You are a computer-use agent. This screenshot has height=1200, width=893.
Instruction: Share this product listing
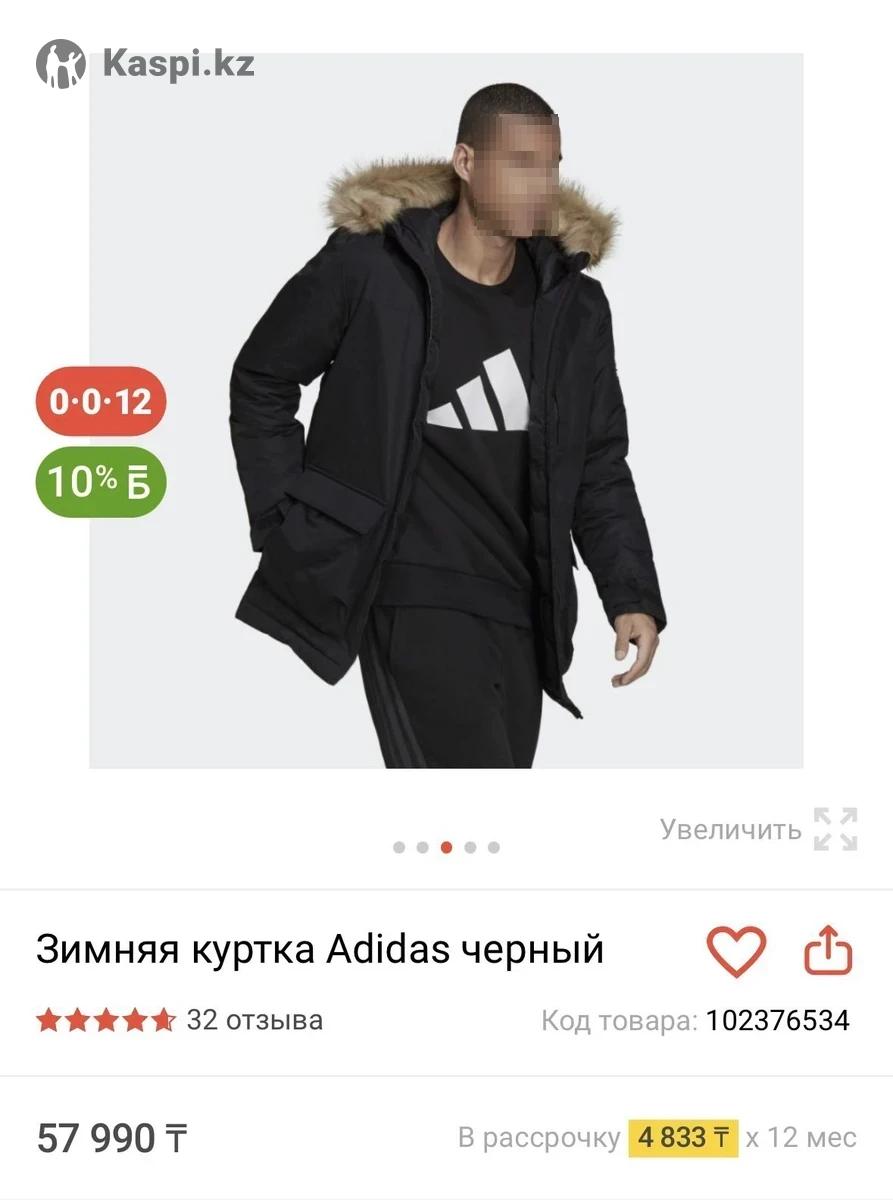click(x=828, y=951)
